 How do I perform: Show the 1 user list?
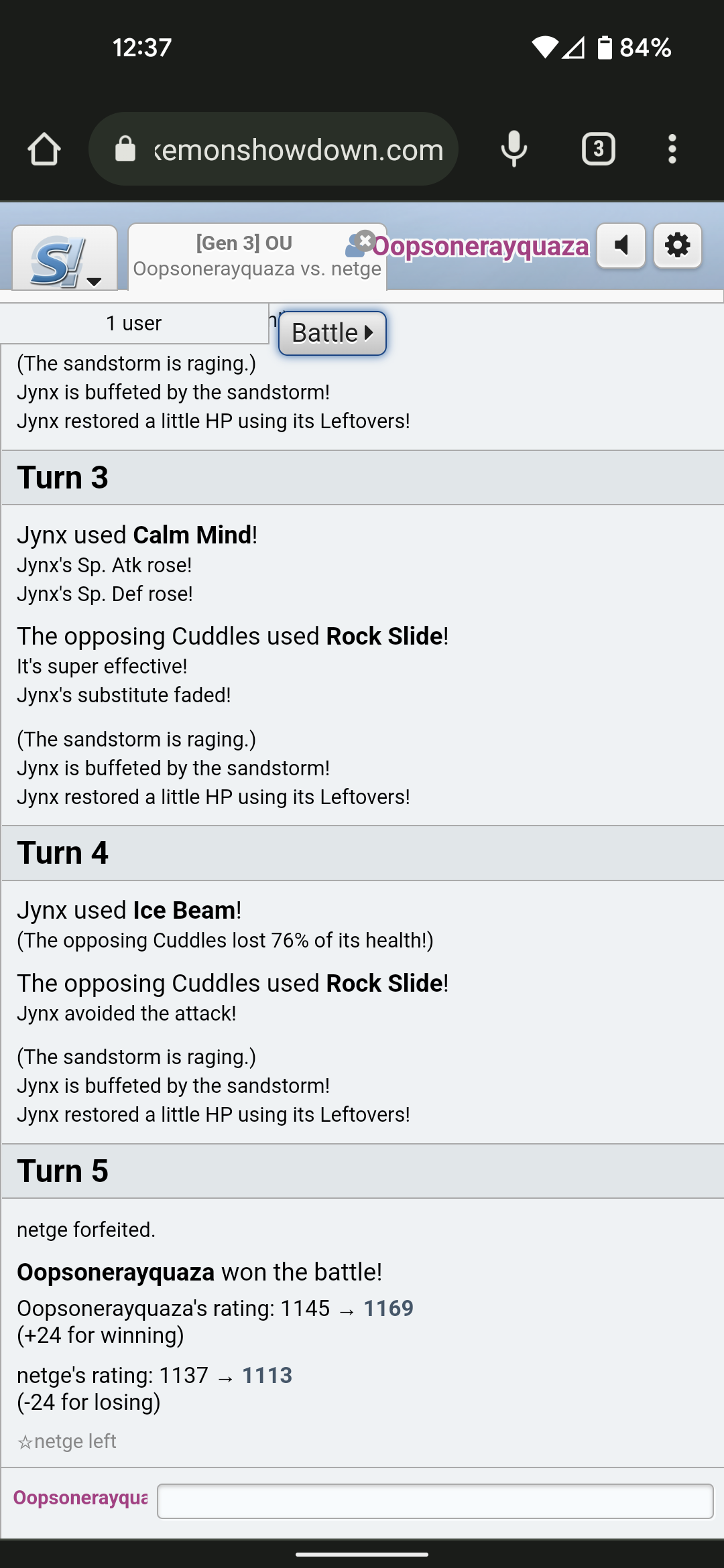[x=134, y=324]
